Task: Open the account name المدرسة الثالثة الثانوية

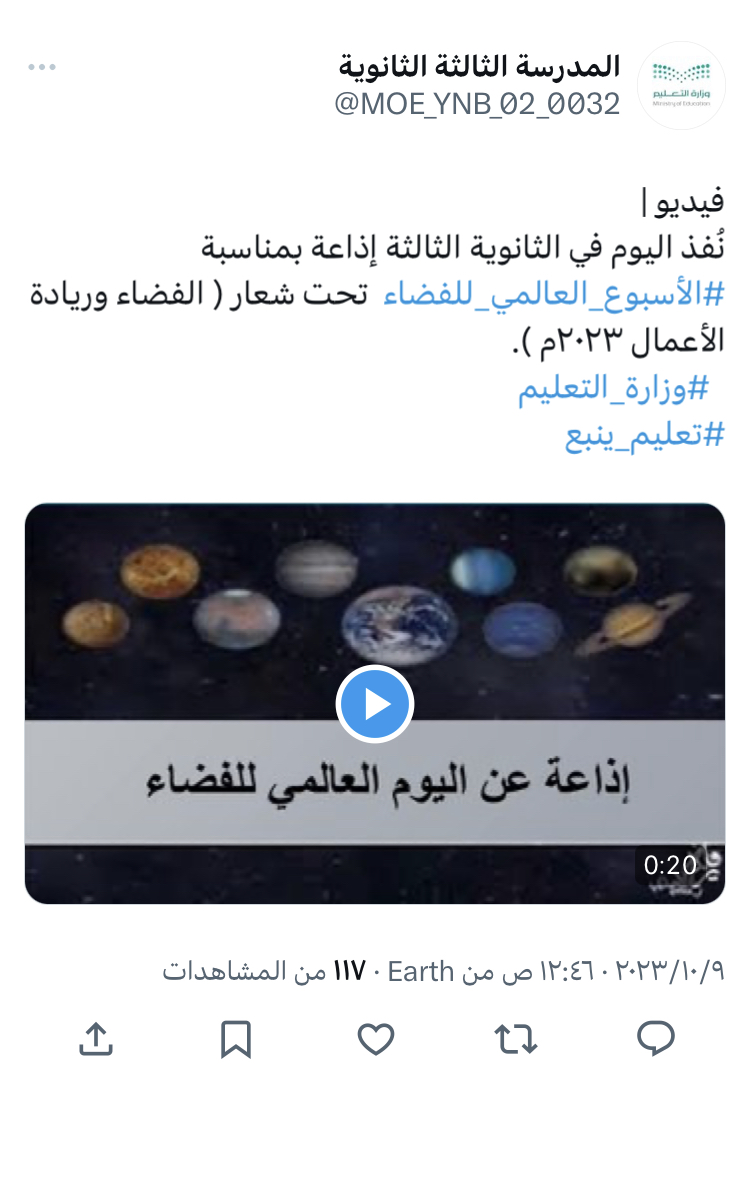Action: 479,67
